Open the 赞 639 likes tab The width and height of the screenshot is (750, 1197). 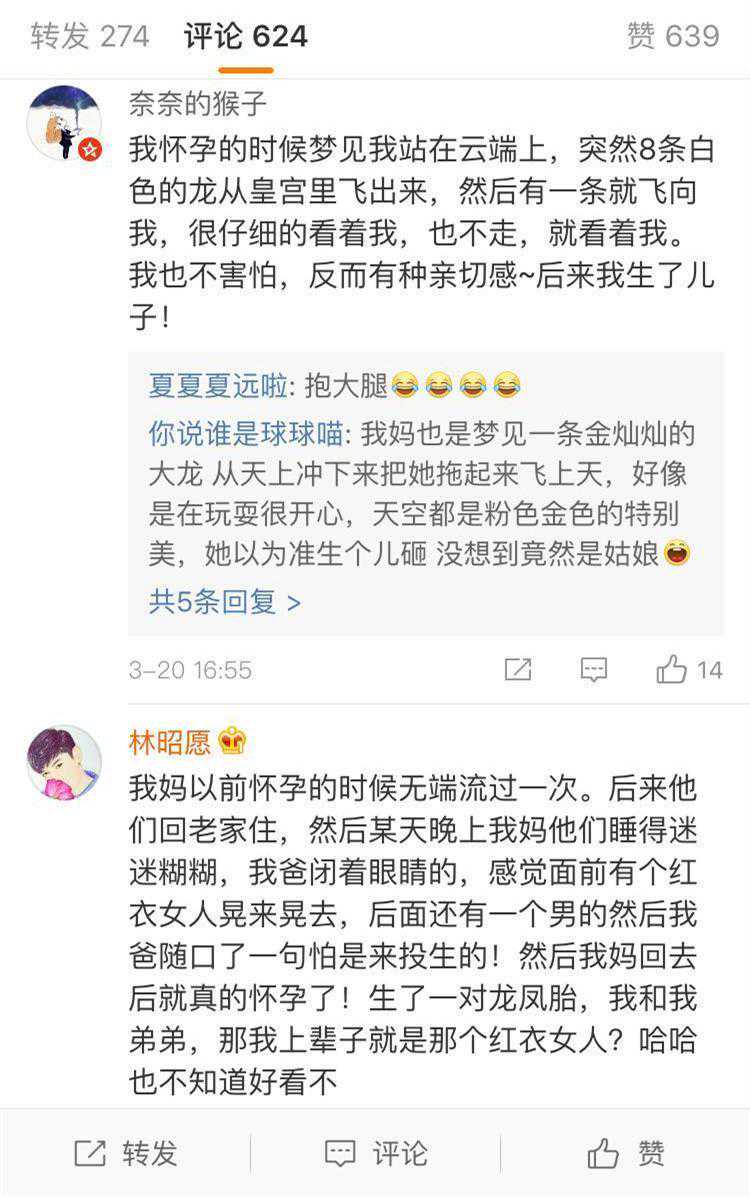tap(672, 37)
